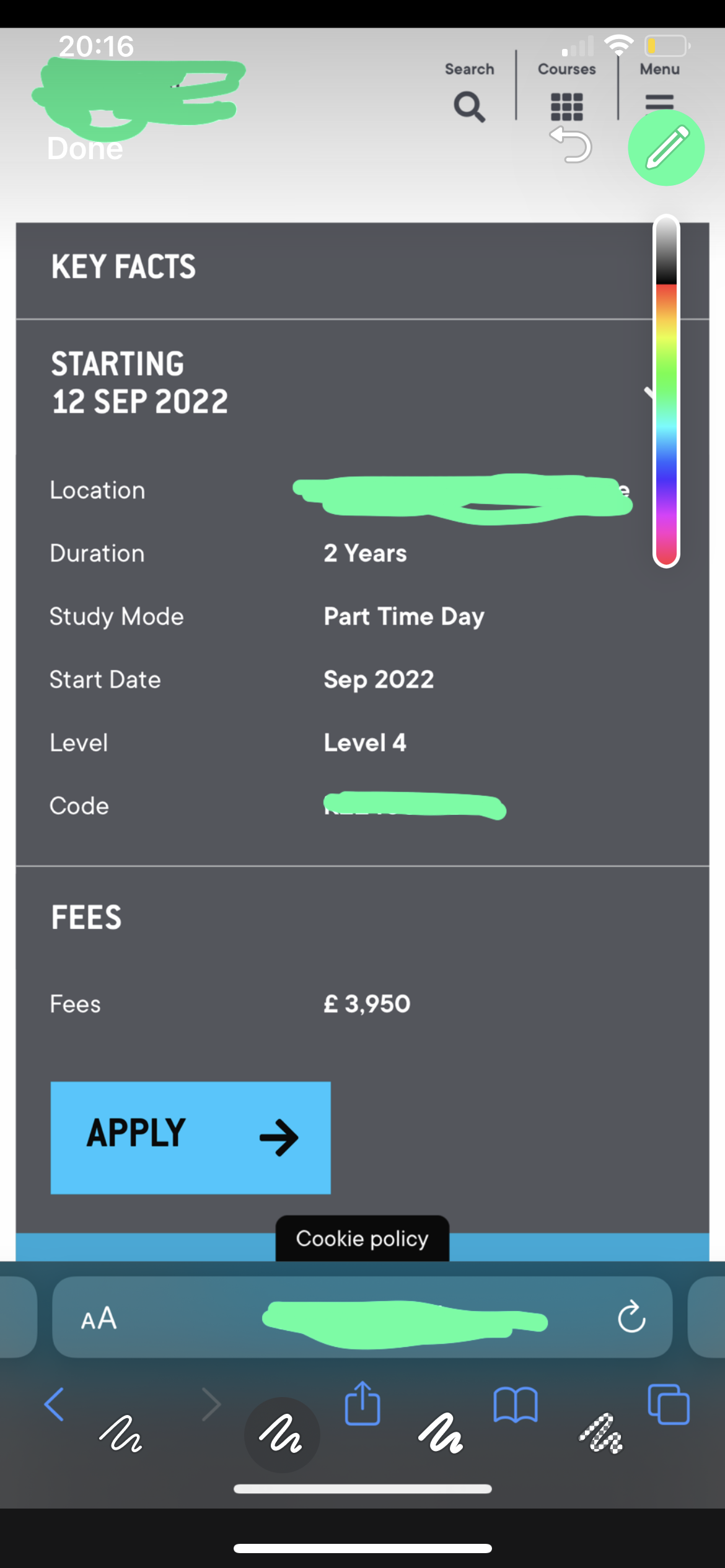The image size is (725, 1568).
Task: Choose the dotted pattern brush
Action: [601, 1434]
